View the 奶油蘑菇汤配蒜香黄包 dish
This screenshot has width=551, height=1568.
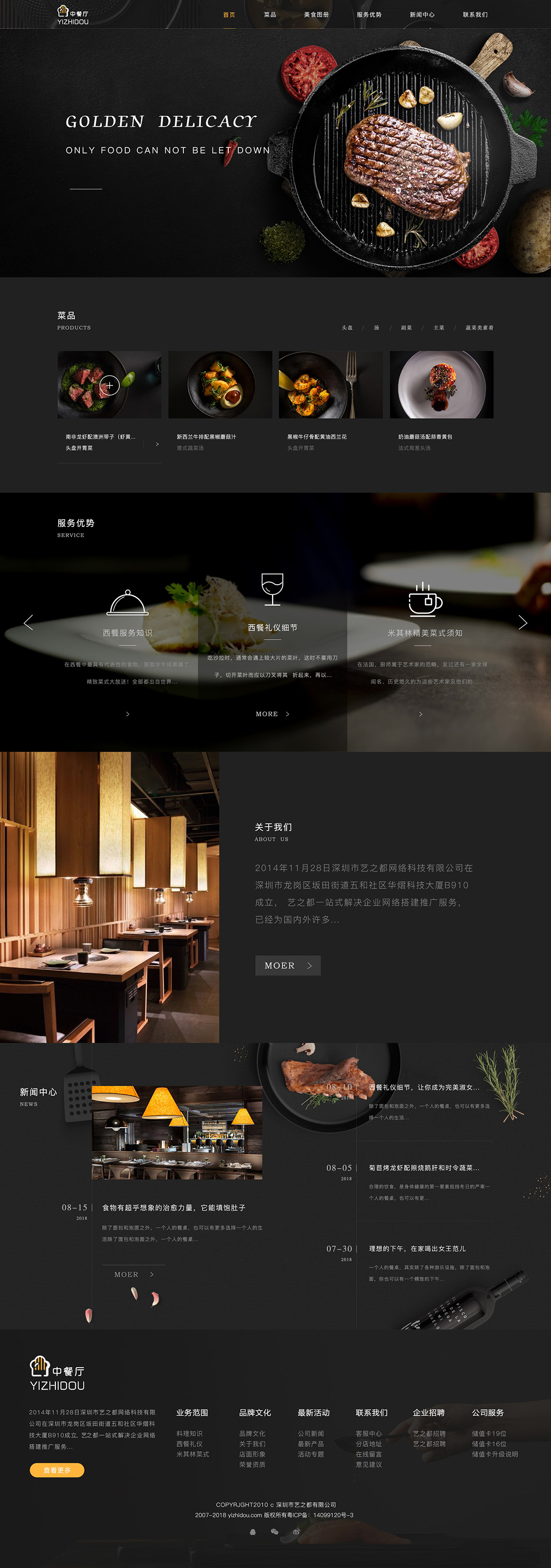pyautogui.click(x=441, y=385)
